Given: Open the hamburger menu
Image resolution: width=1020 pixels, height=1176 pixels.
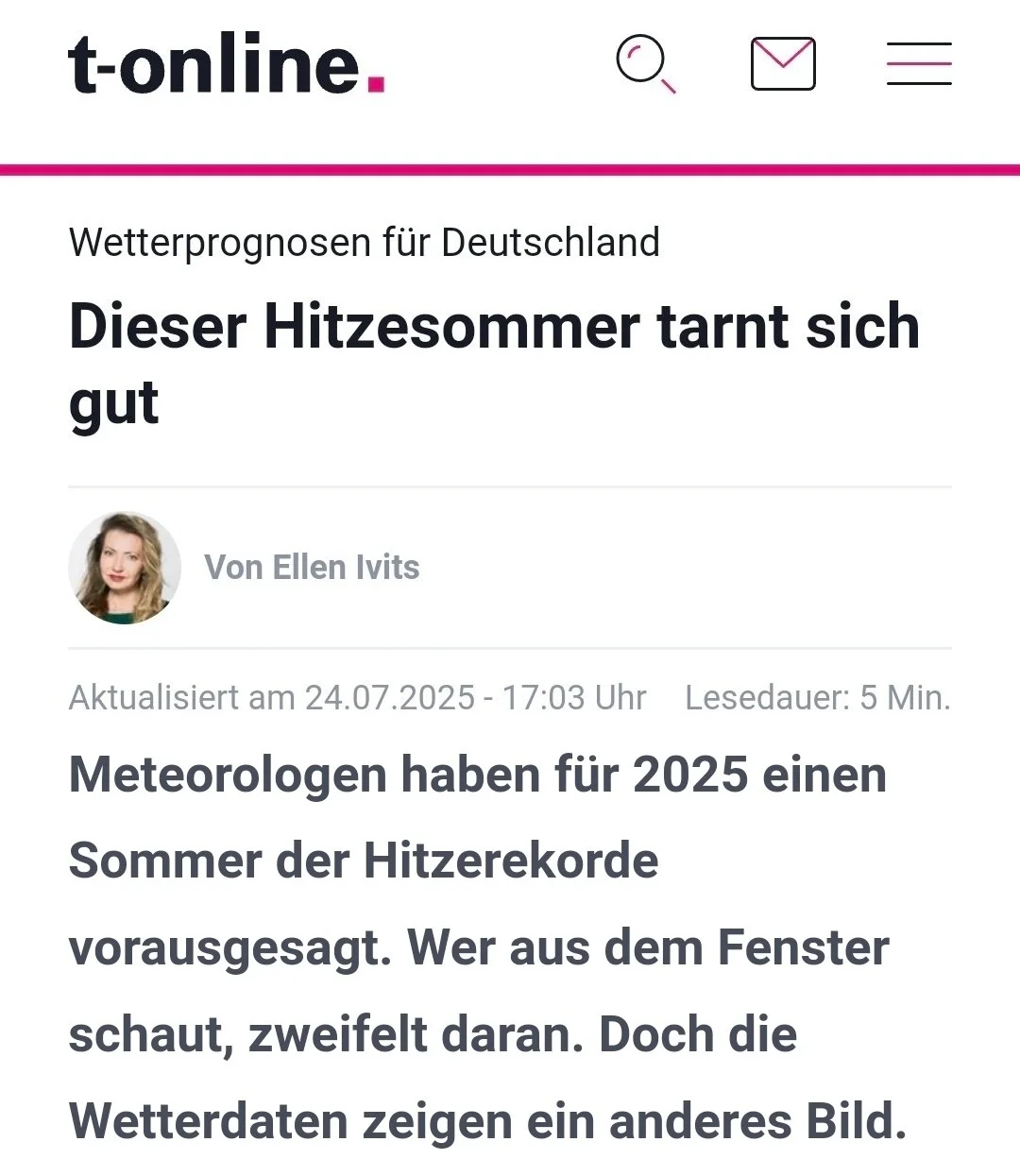Looking at the screenshot, I should click(x=918, y=63).
